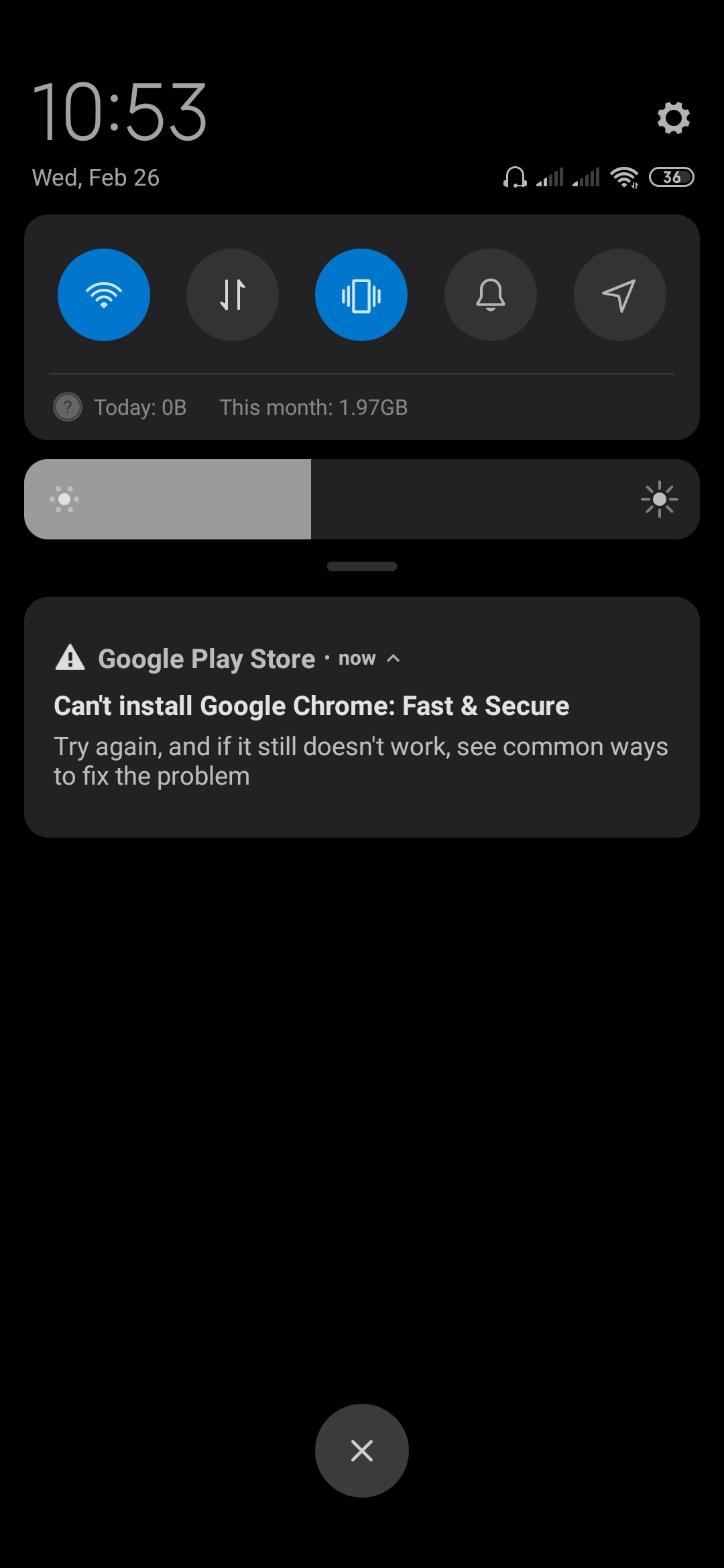Clear all notifications with the X button
724x1568 pixels.
[x=362, y=1451]
